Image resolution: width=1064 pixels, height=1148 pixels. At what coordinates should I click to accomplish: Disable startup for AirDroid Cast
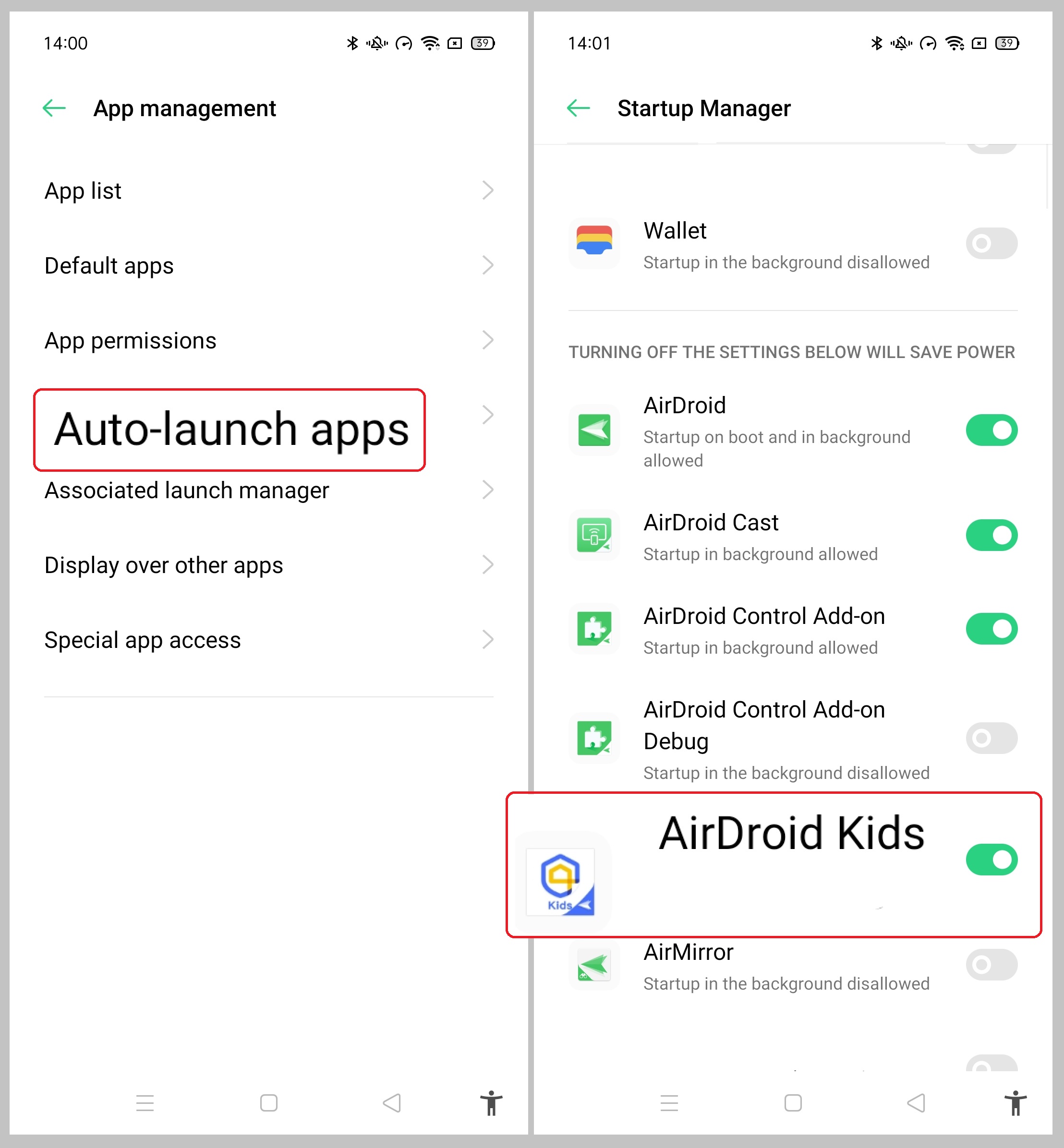991,535
